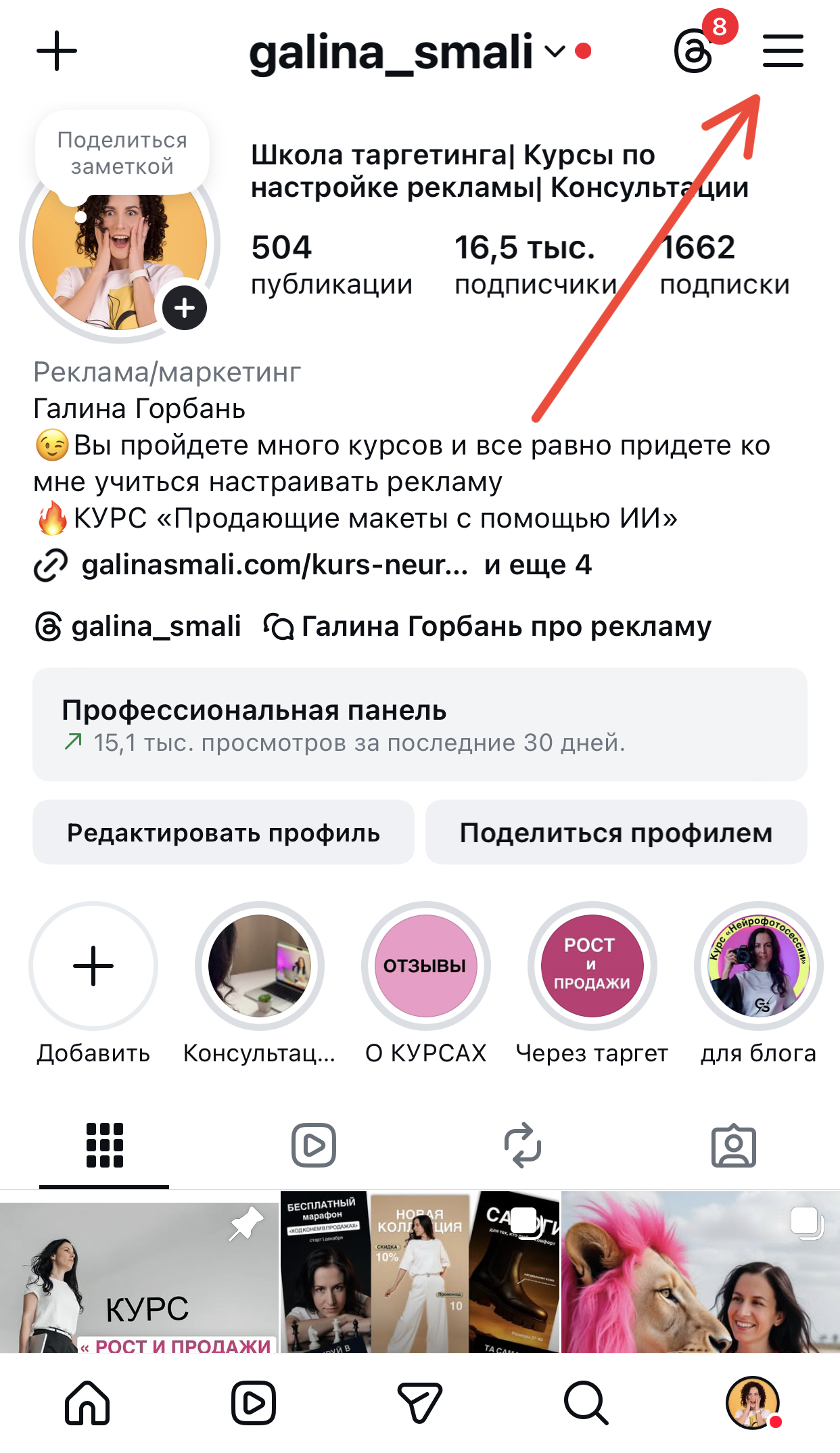Open the Search tab in bottom bar
The width and height of the screenshot is (840, 1453).
point(586,1403)
